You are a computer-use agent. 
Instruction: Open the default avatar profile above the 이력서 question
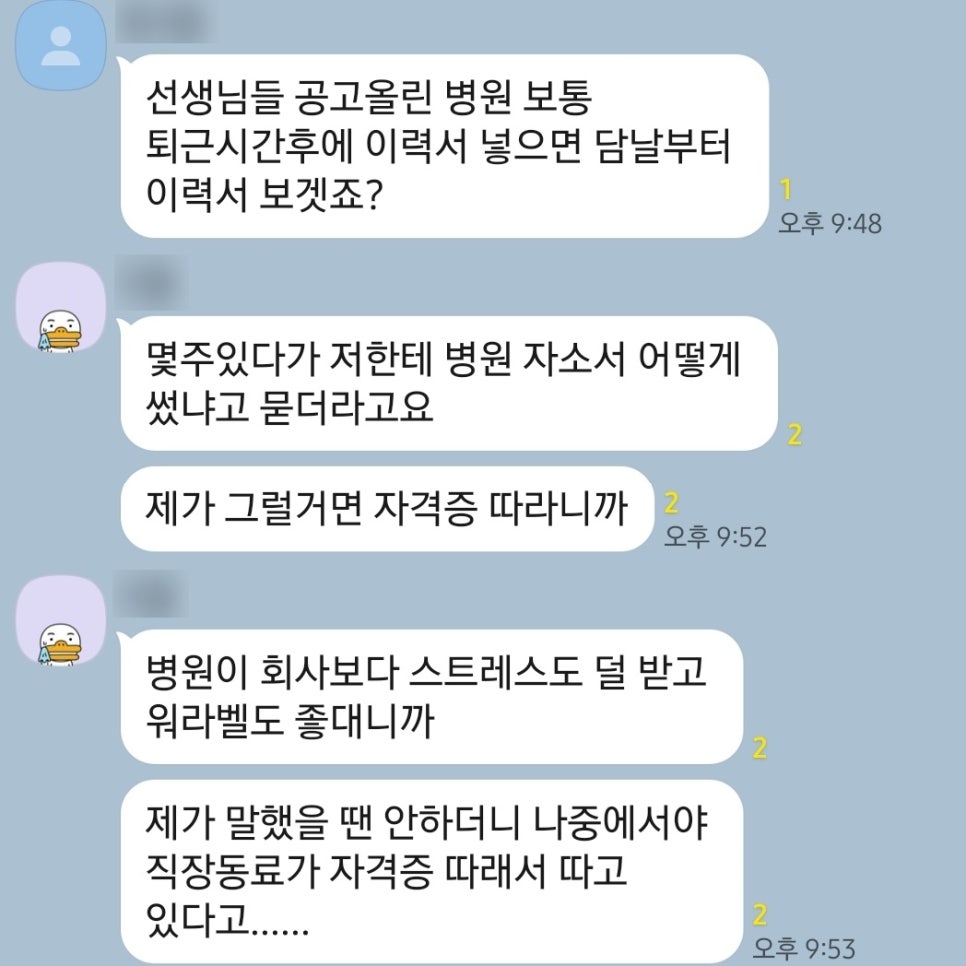pyautogui.click(x=63, y=44)
